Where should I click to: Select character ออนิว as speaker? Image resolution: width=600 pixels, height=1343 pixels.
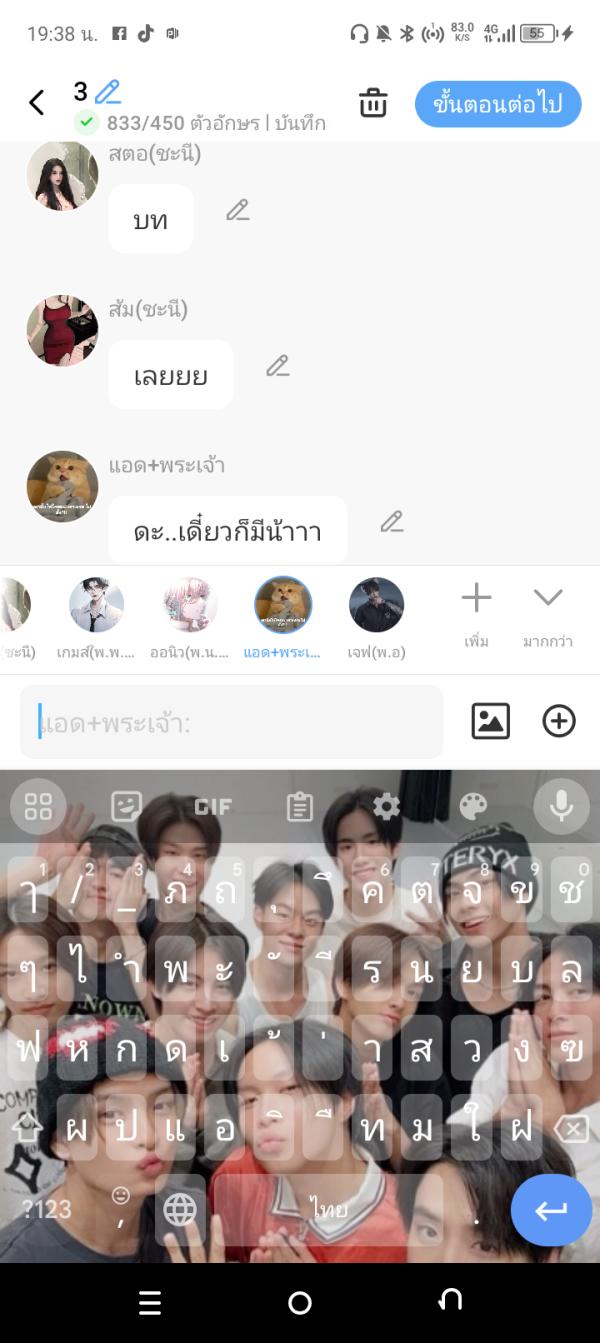[190, 606]
